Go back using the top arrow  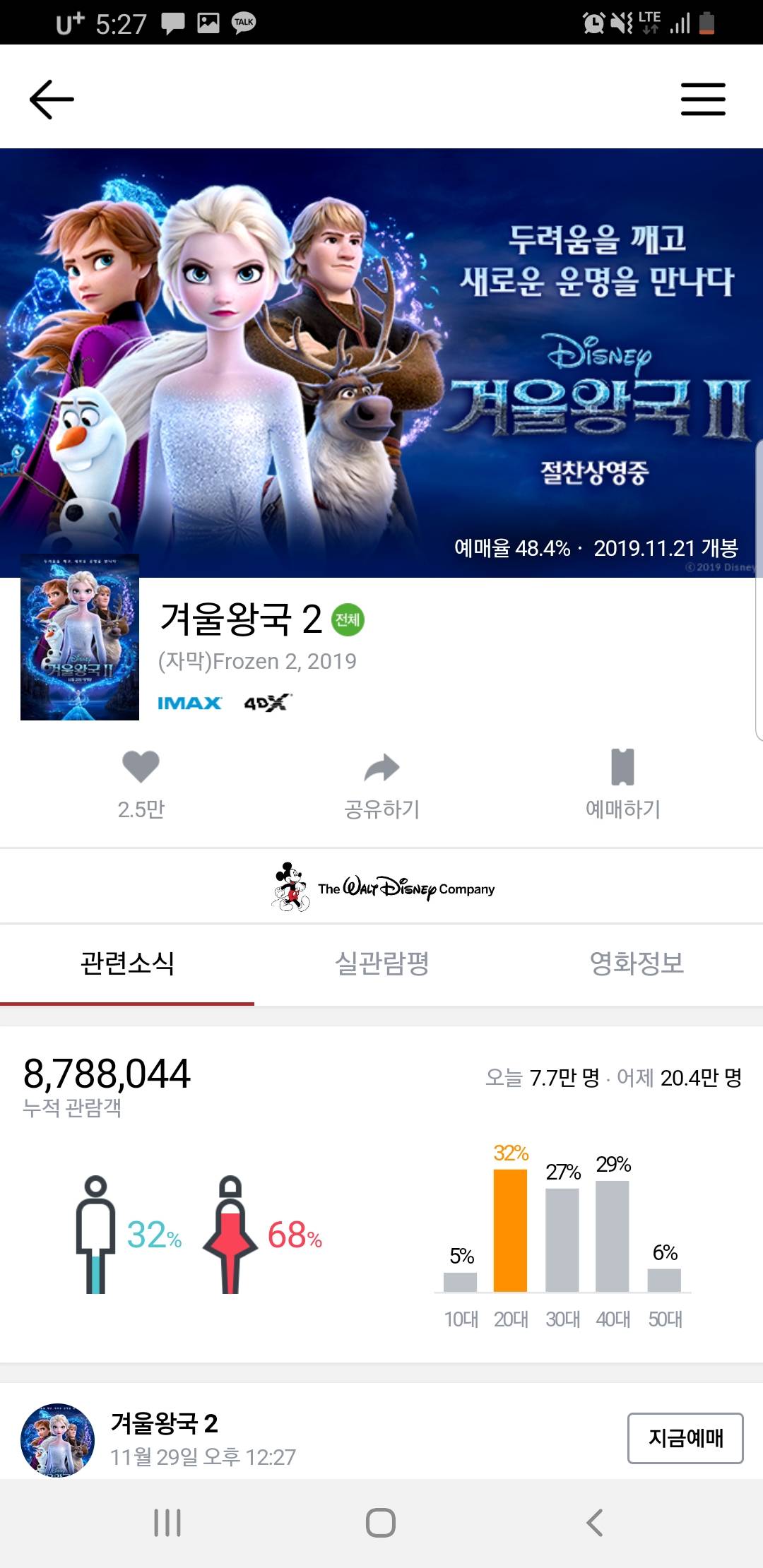[52, 99]
